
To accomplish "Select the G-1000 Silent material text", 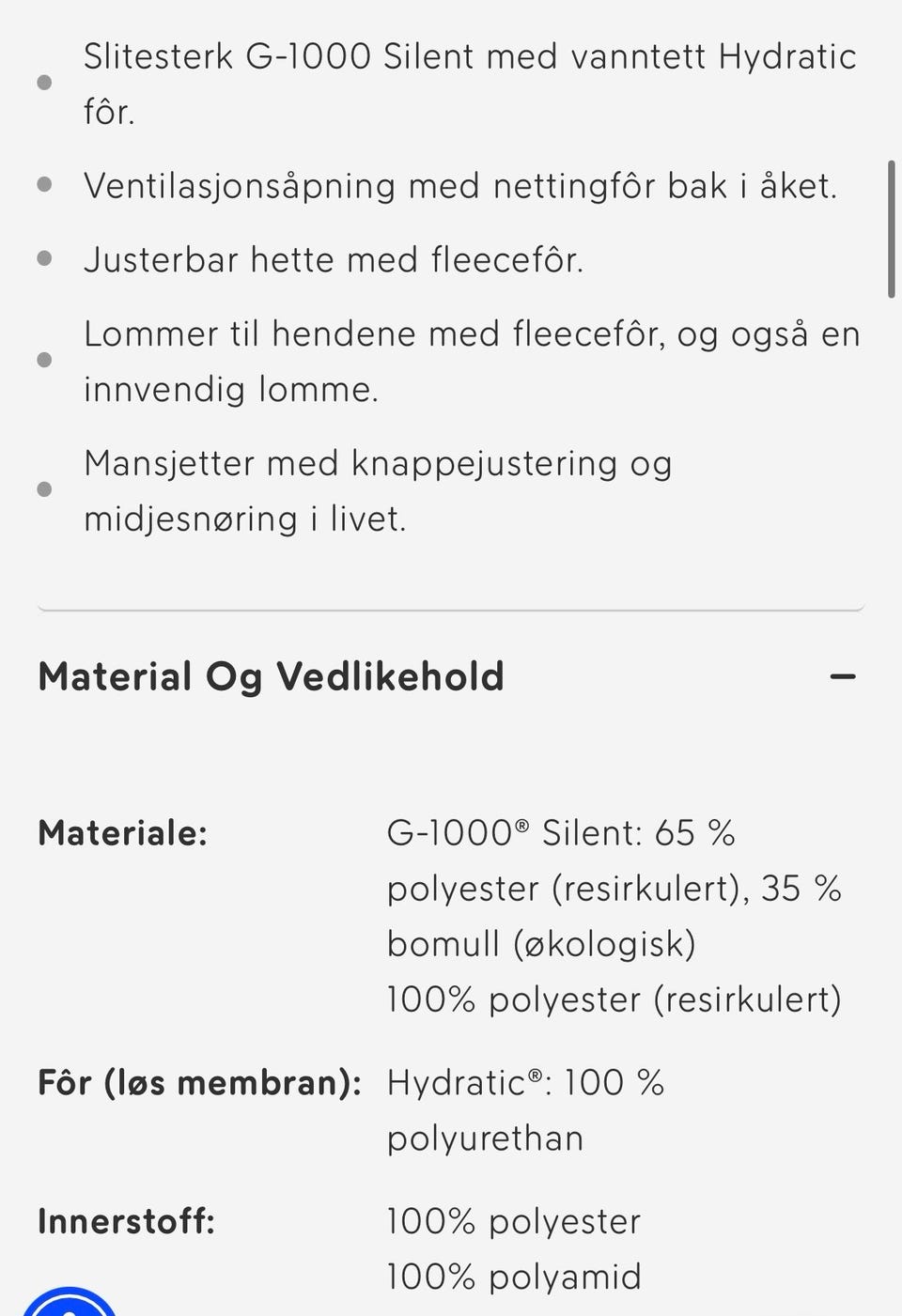I will tap(560, 832).
